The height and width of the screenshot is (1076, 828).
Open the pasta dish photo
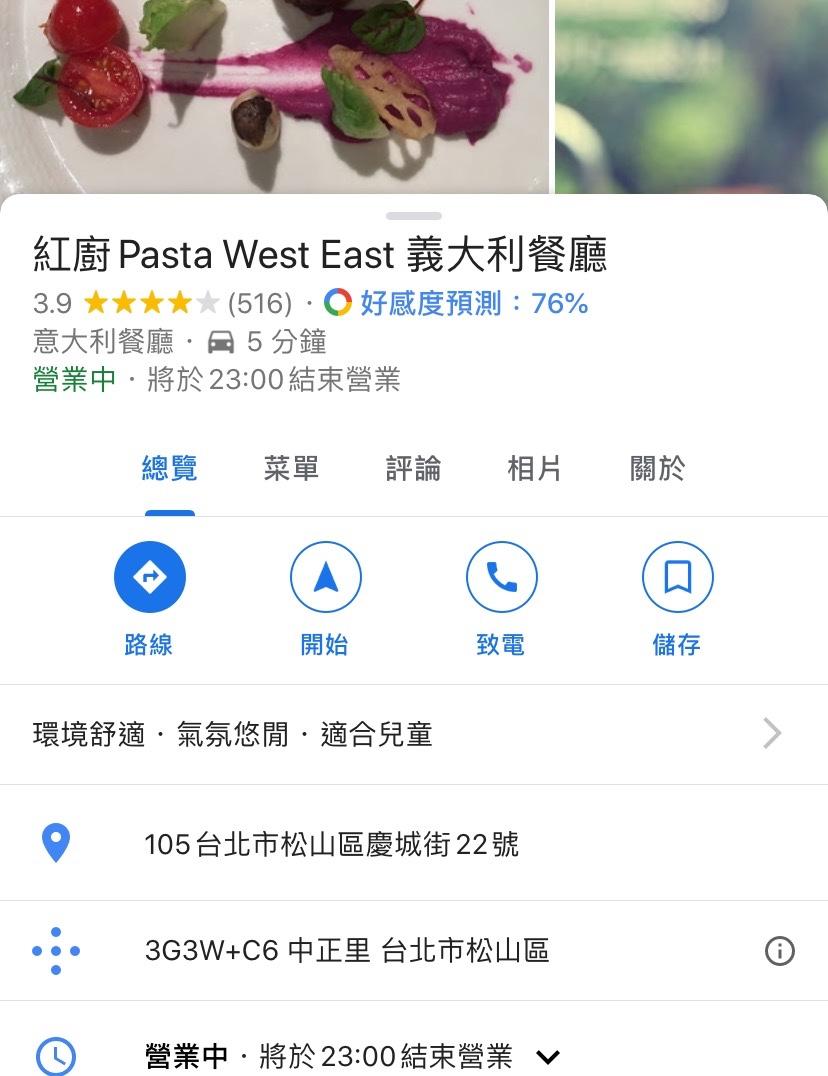tap(274, 95)
